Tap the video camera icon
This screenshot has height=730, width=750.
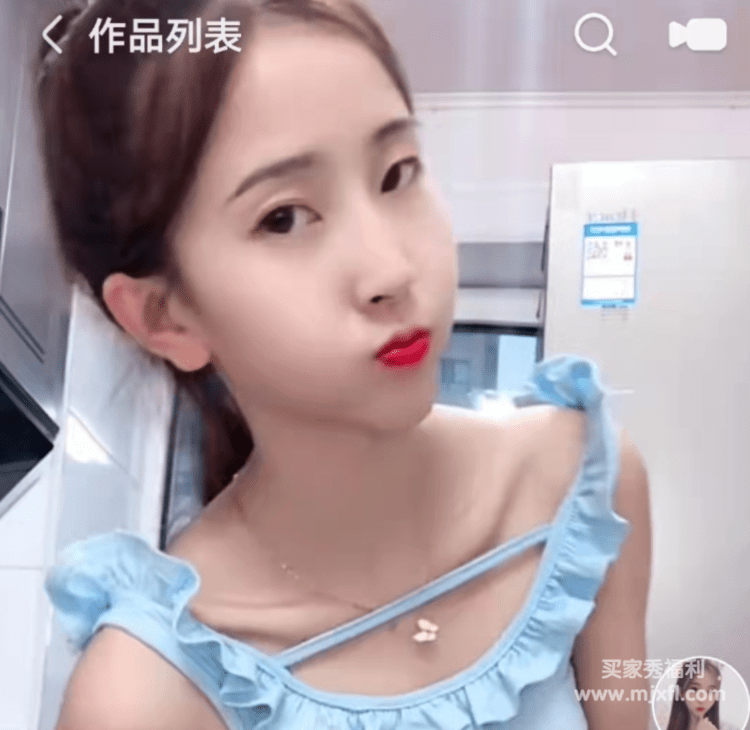[x=698, y=35]
